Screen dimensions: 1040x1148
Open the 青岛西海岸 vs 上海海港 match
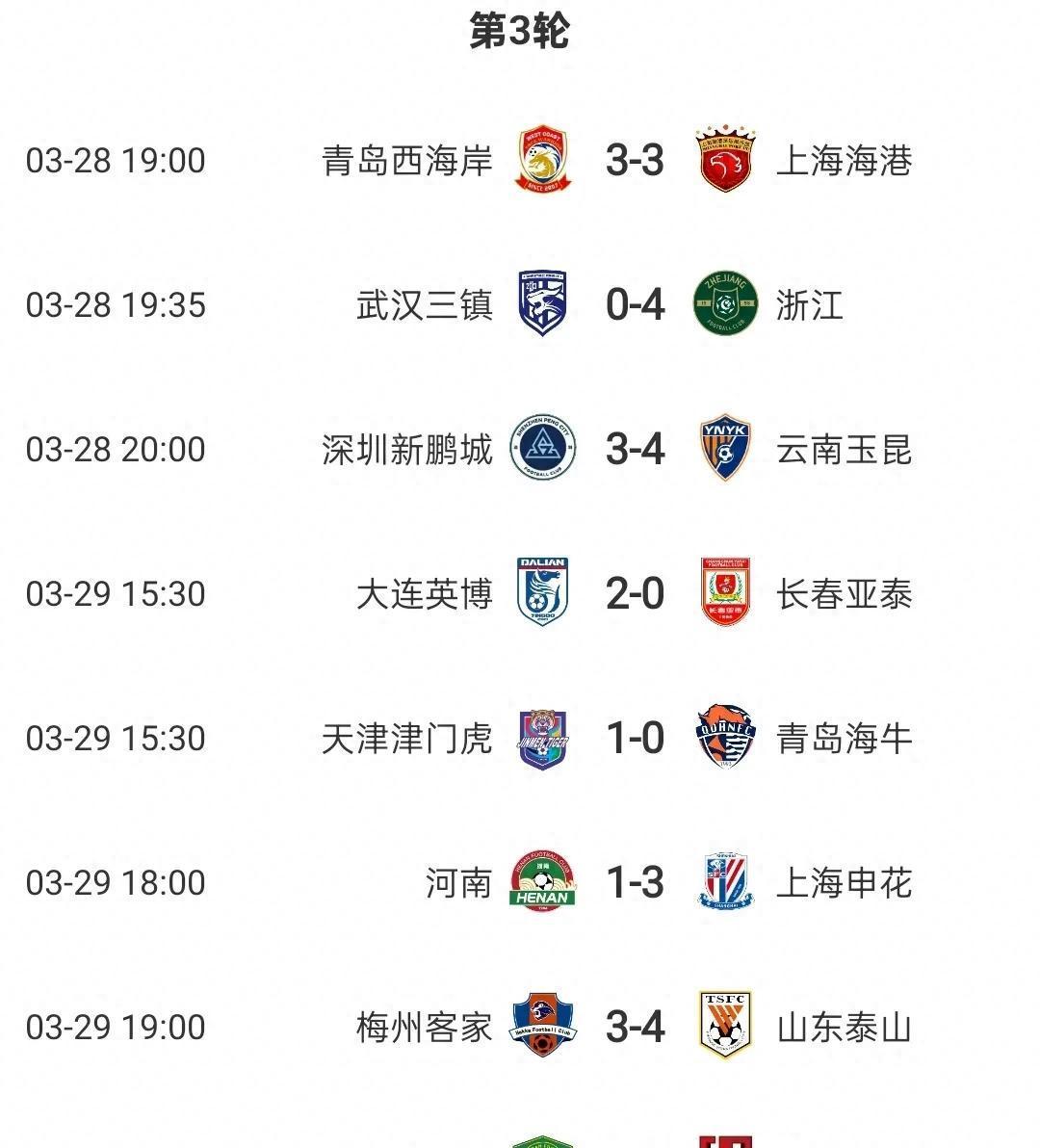coord(635,160)
